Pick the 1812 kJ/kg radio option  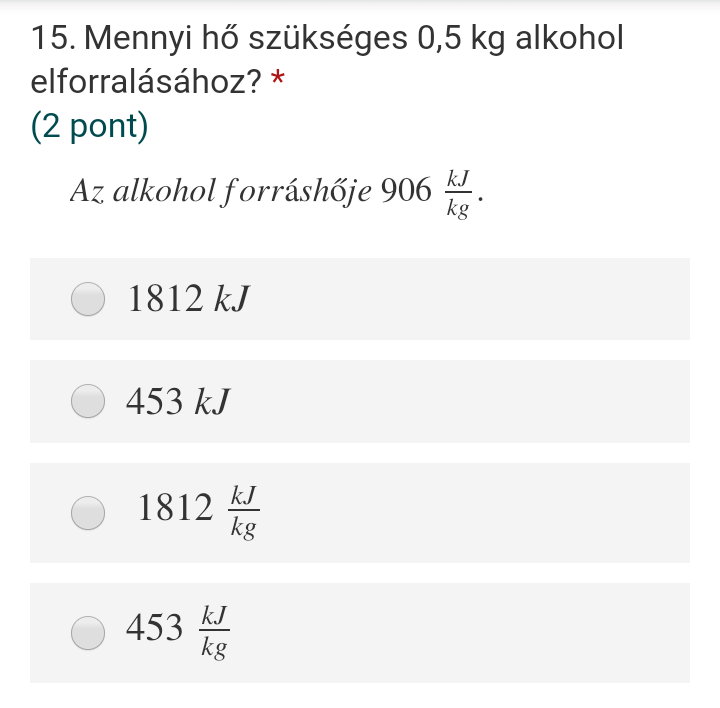tap(89, 512)
